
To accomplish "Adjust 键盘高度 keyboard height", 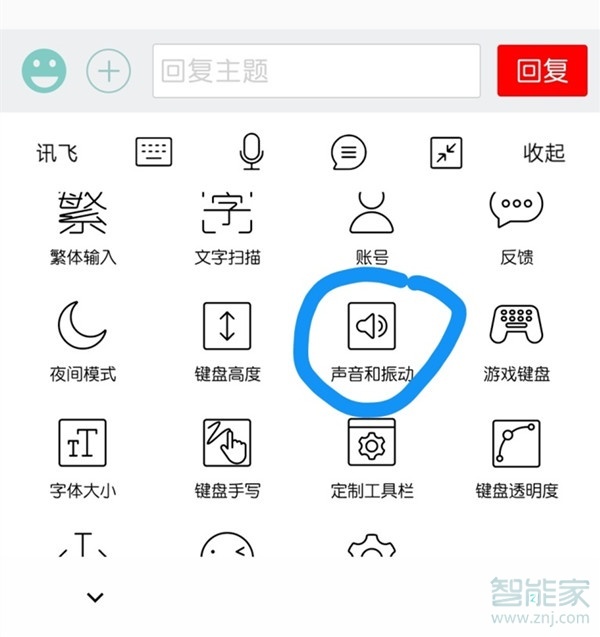I will coord(227,340).
